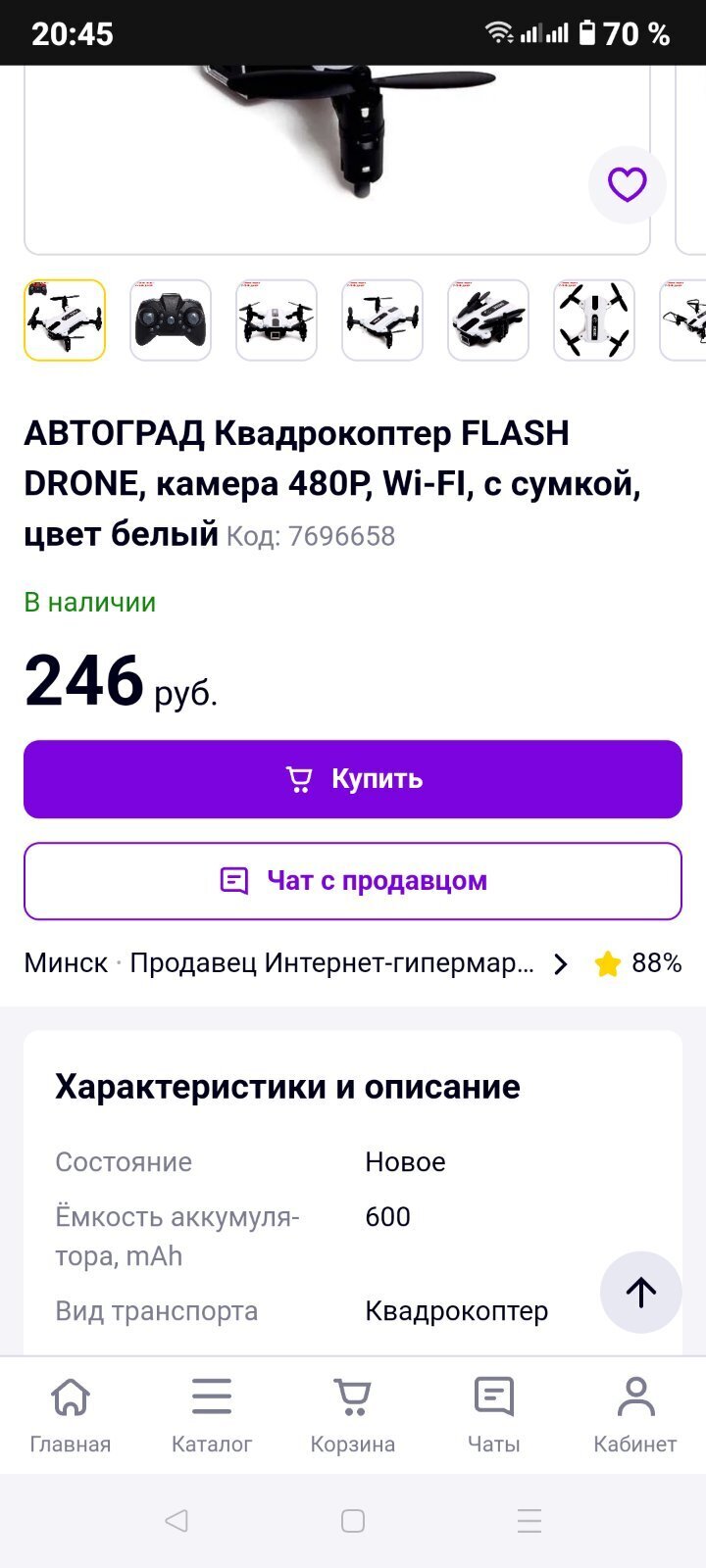Open the Корзина tab
This screenshot has height=1568, width=706.
click(x=353, y=1414)
